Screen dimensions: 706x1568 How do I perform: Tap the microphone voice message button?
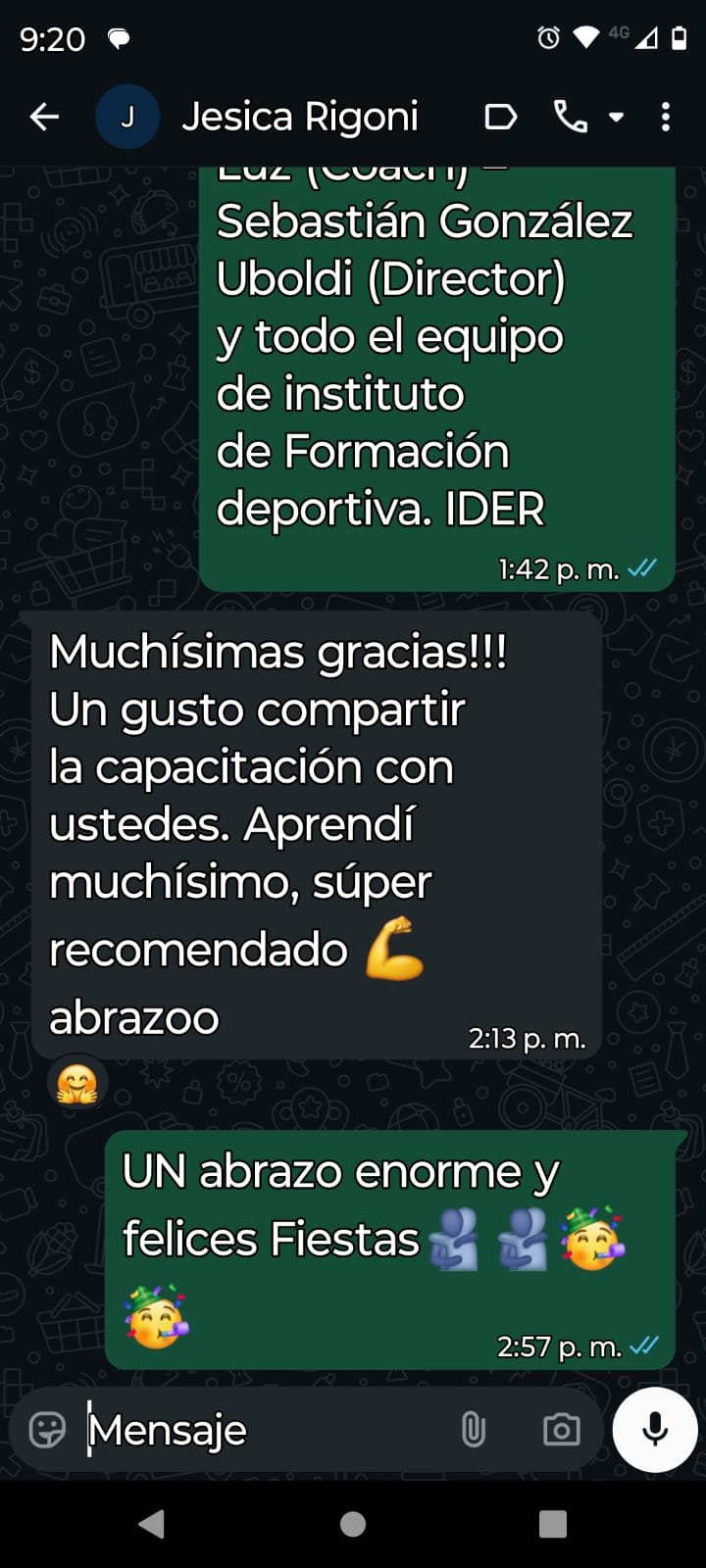pyautogui.click(x=655, y=1430)
